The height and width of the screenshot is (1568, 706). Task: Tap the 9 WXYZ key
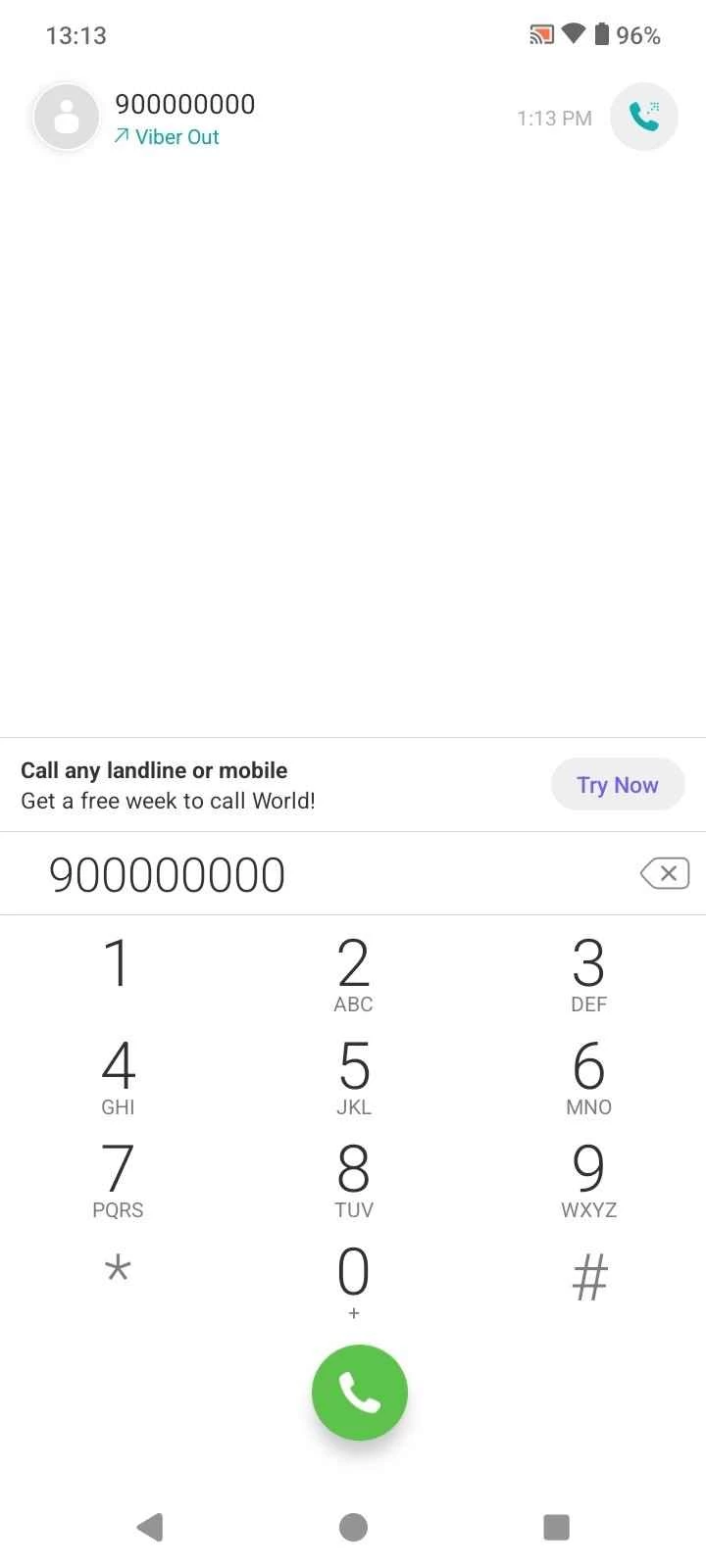click(588, 1180)
